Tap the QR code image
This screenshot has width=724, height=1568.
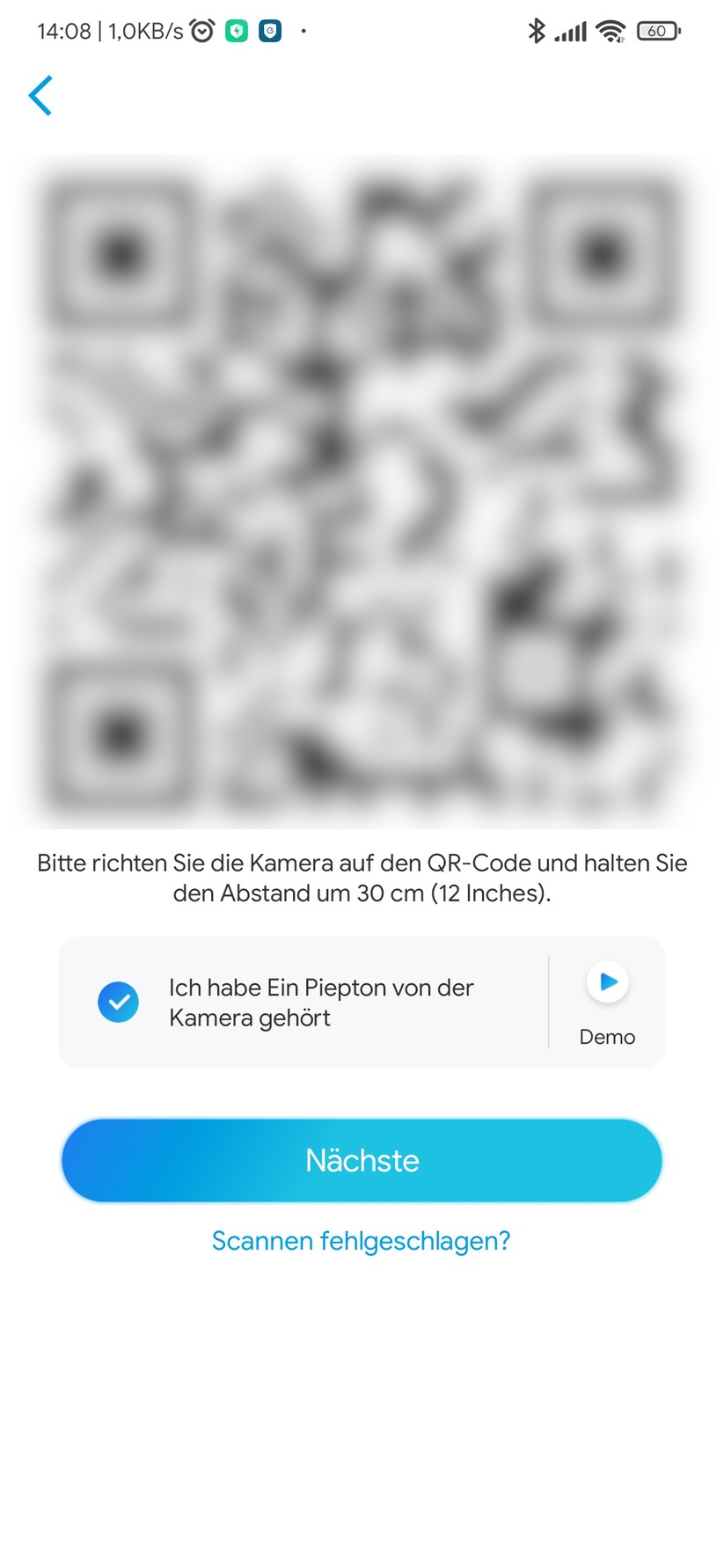[361, 488]
